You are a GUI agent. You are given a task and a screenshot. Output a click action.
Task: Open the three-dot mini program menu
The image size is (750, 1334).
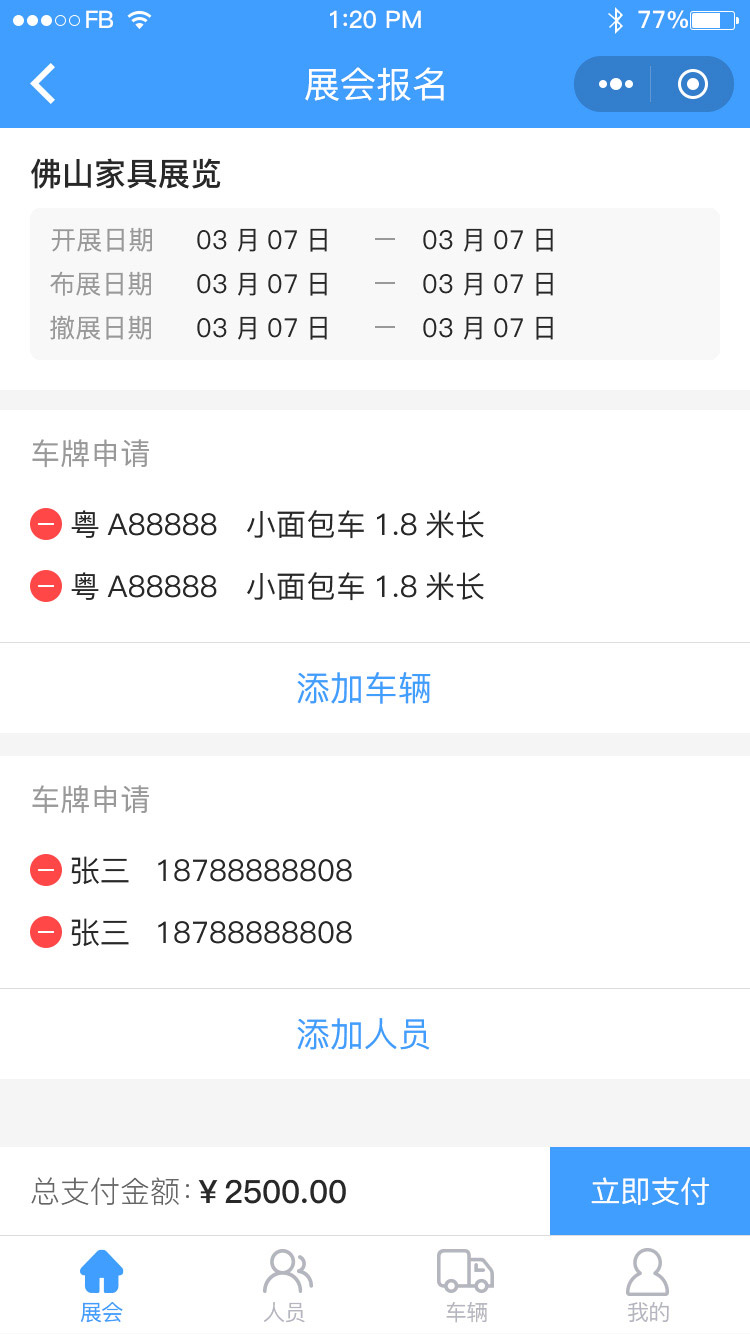point(615,84)
